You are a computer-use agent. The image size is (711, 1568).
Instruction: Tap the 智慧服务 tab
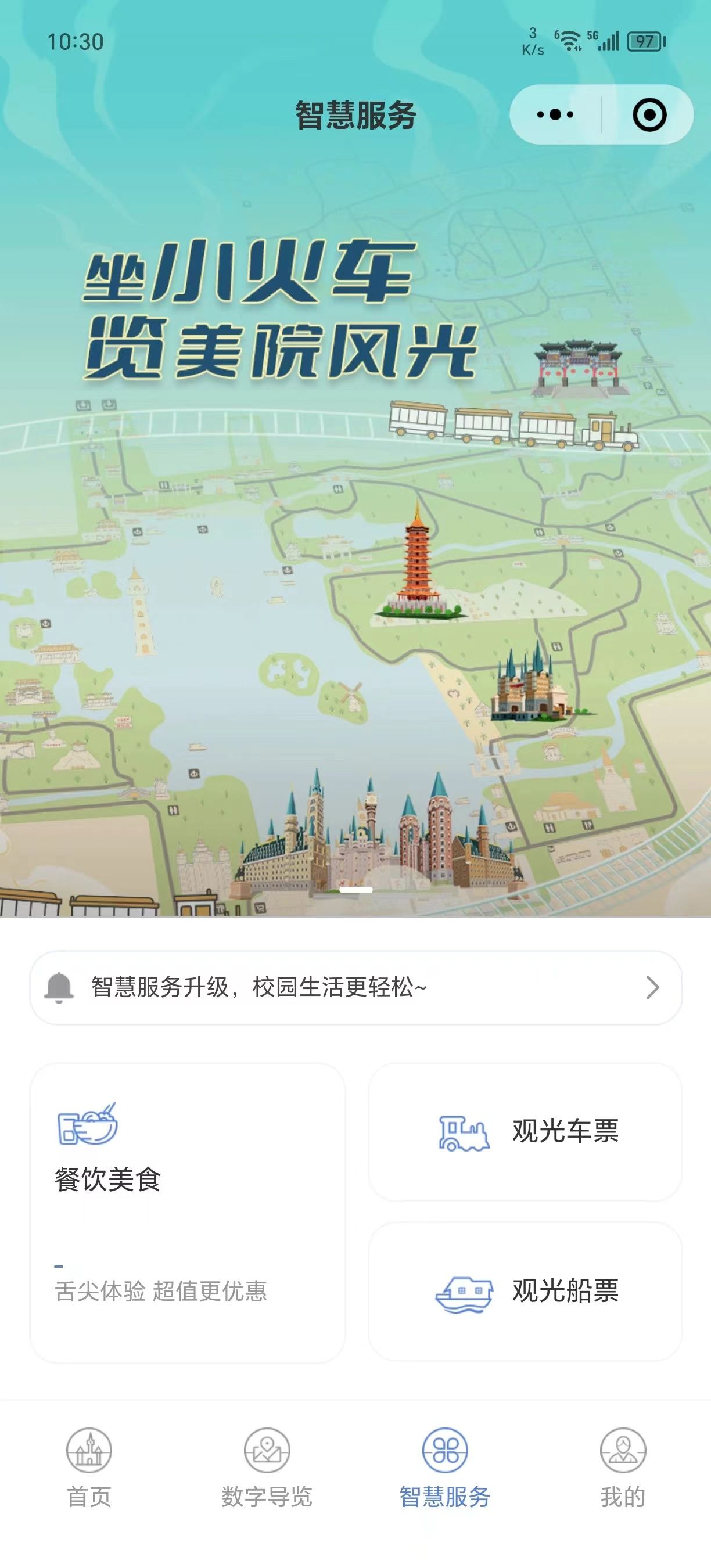pyautogui.click(x=445, y=1467)
